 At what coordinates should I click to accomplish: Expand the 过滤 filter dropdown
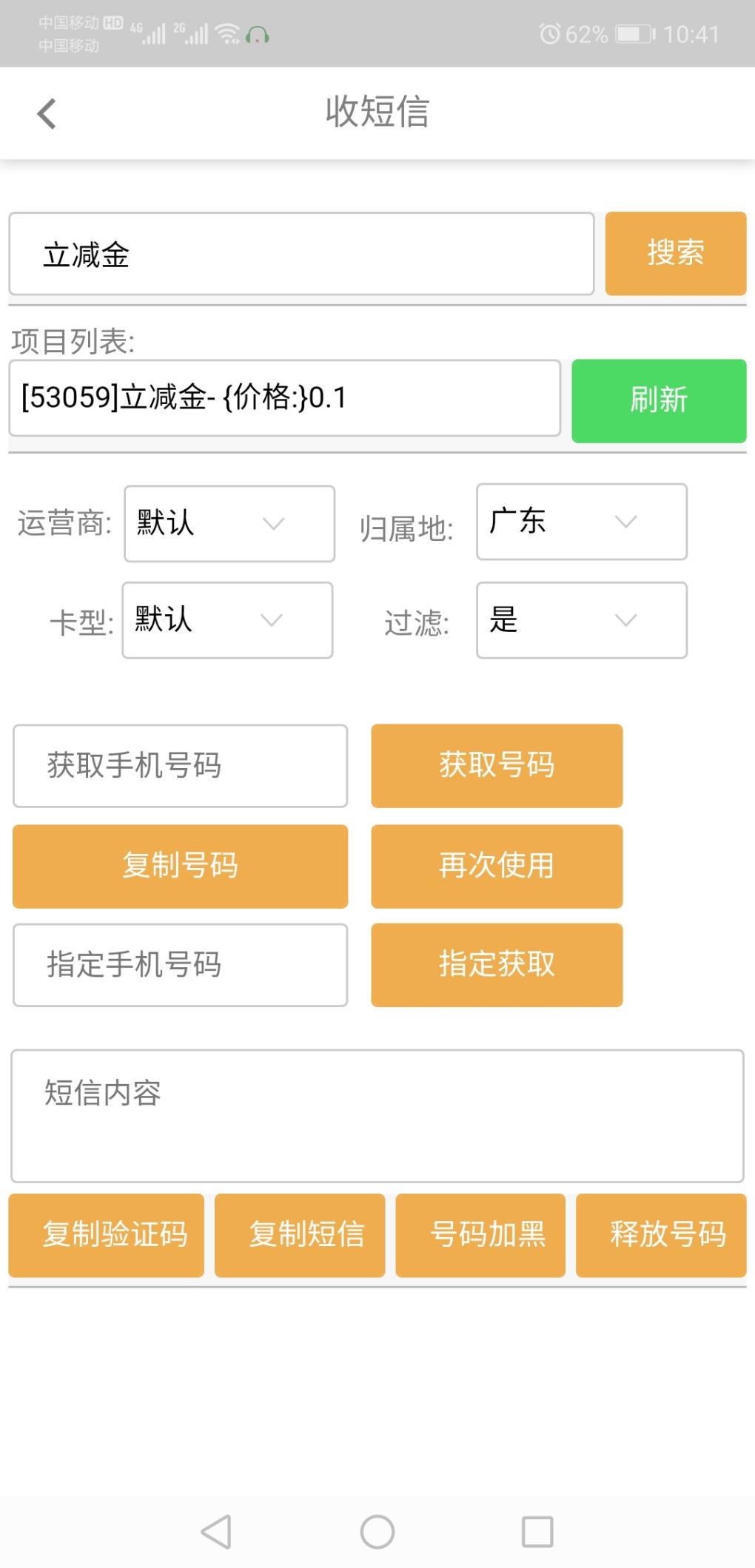pos(581,620)
